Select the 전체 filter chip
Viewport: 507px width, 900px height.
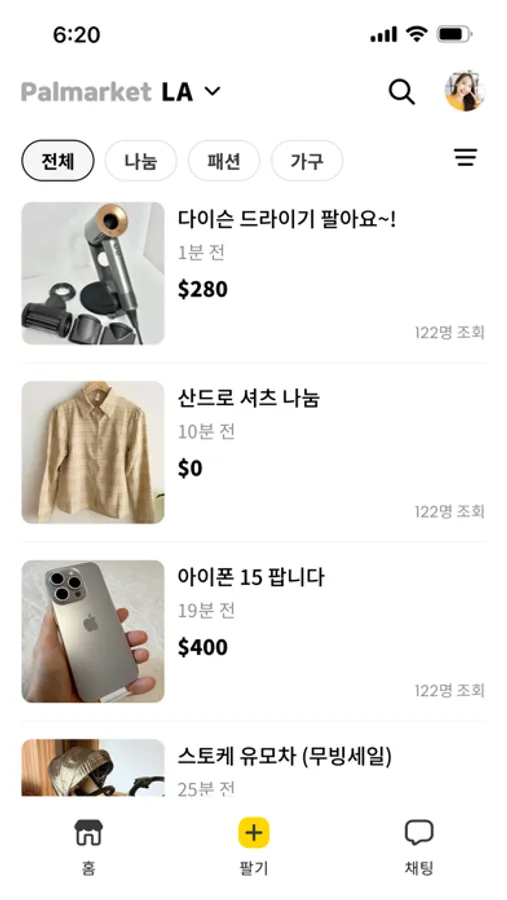[x=57, y=161]
